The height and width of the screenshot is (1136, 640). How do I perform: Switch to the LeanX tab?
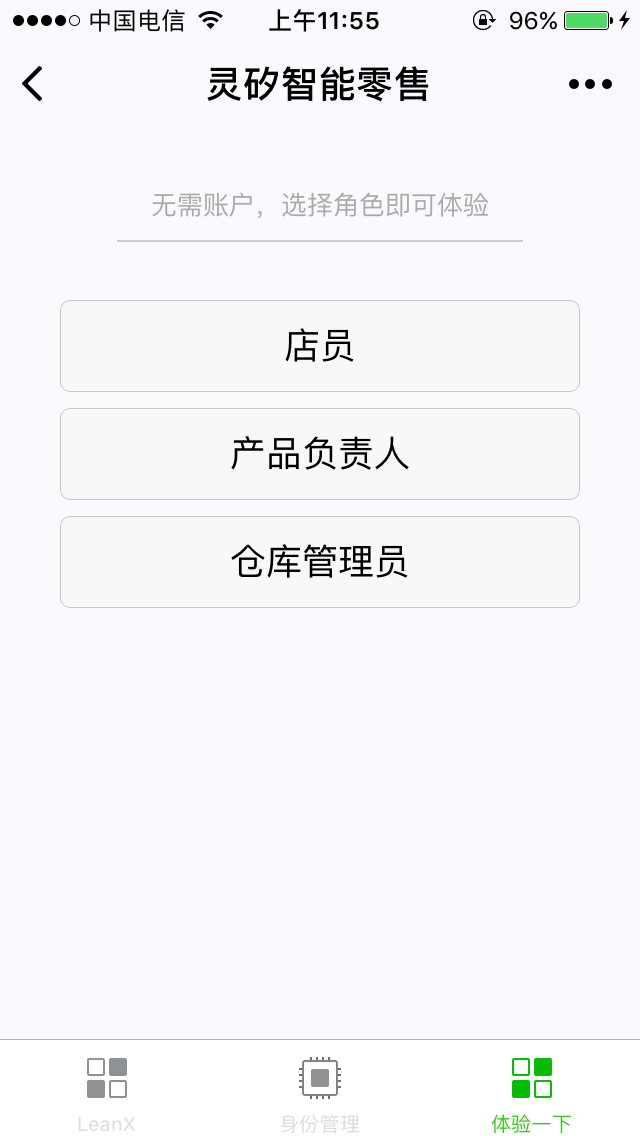107,1092
